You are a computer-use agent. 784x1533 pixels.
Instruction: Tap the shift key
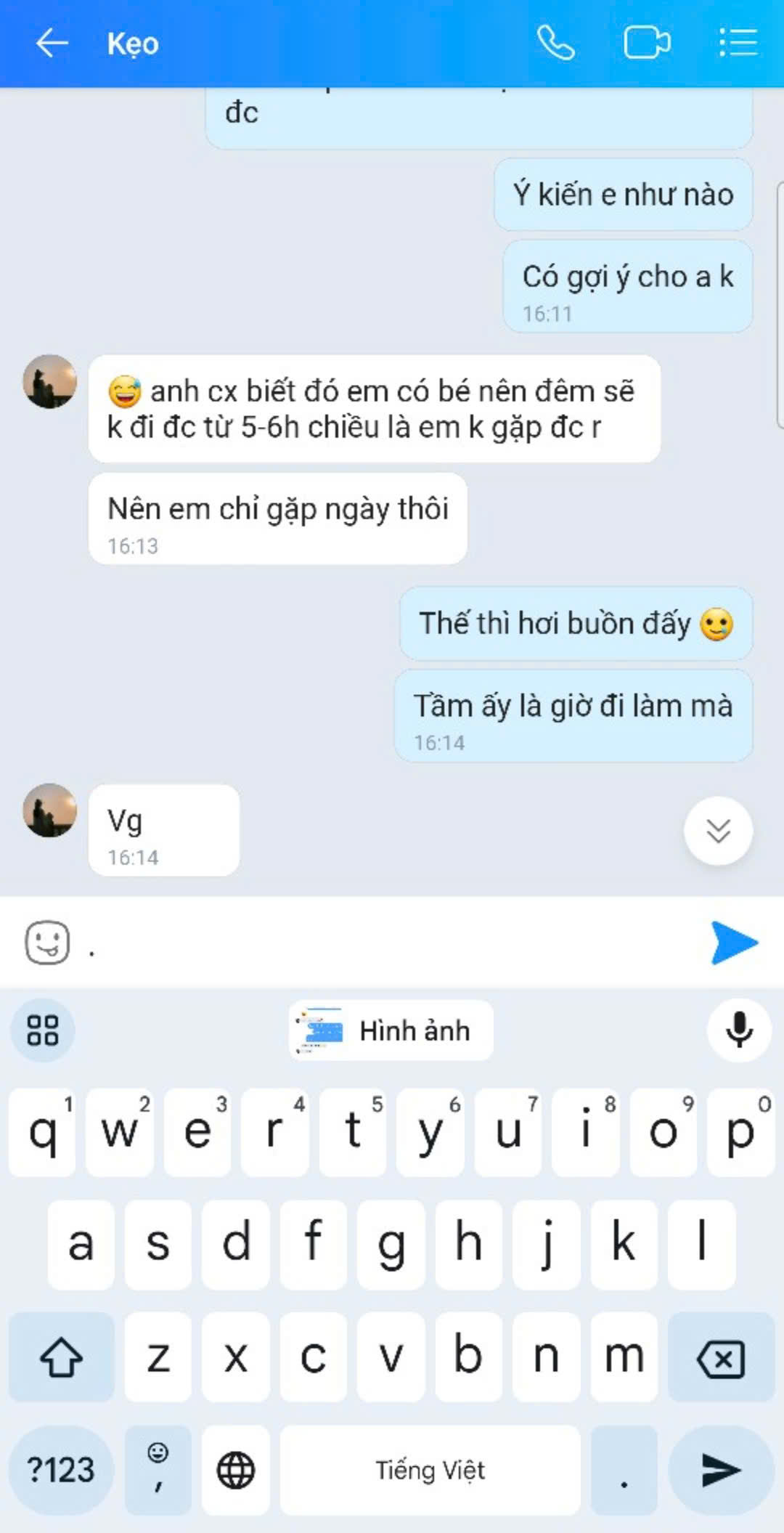tap(61, 1357)
